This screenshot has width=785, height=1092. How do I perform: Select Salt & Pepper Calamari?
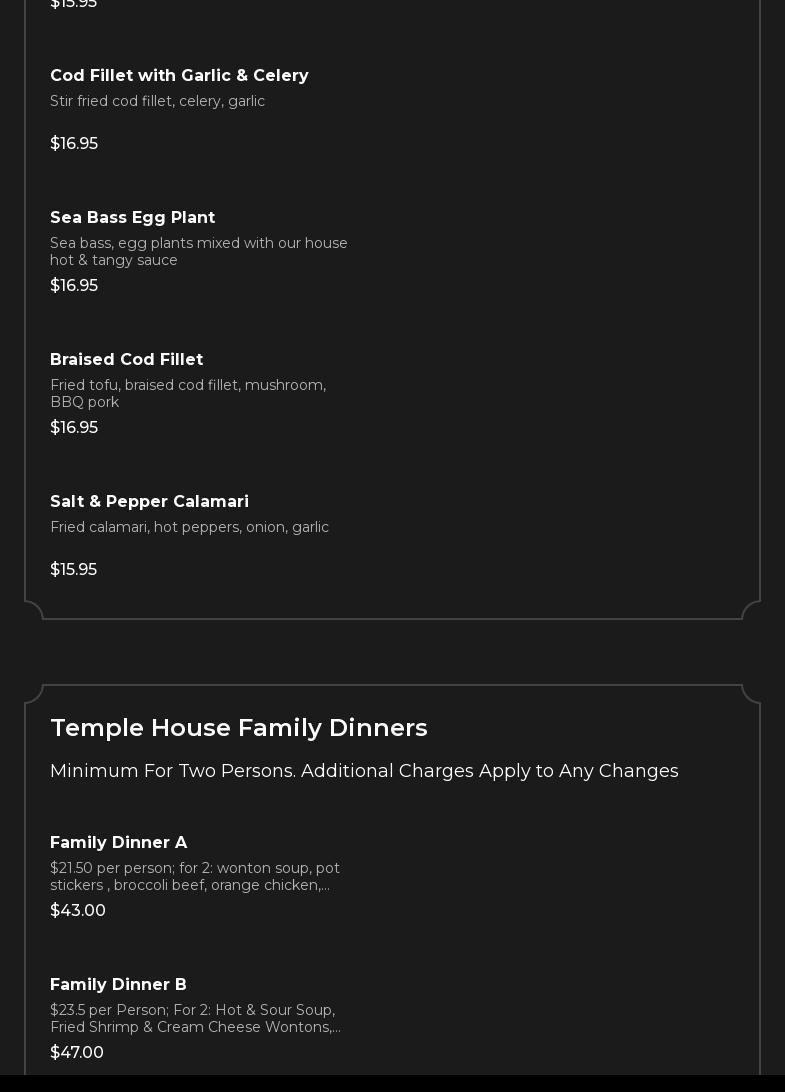pos(149,502)
